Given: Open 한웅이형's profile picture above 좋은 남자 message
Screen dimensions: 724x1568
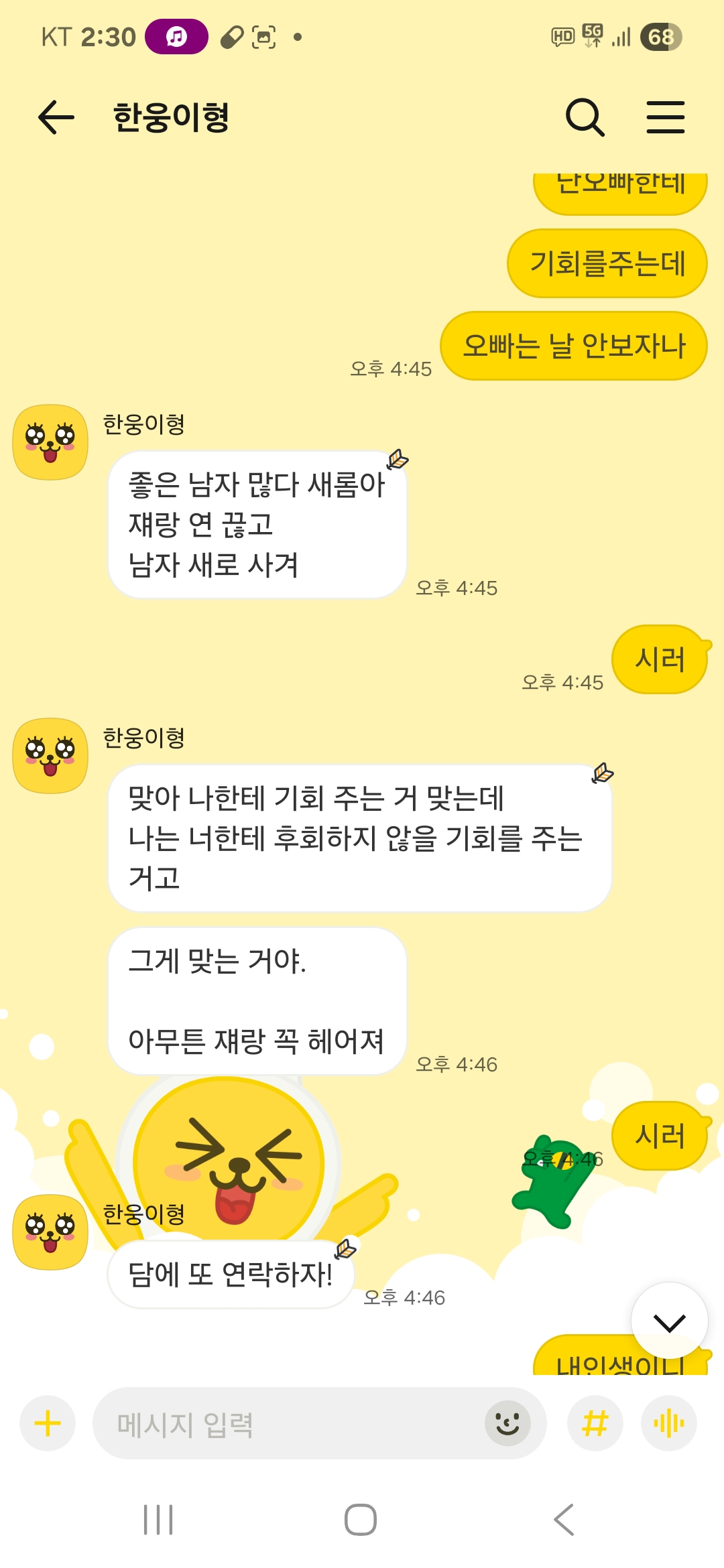Looking at the screenshot, I should click(x=50, y=442).
